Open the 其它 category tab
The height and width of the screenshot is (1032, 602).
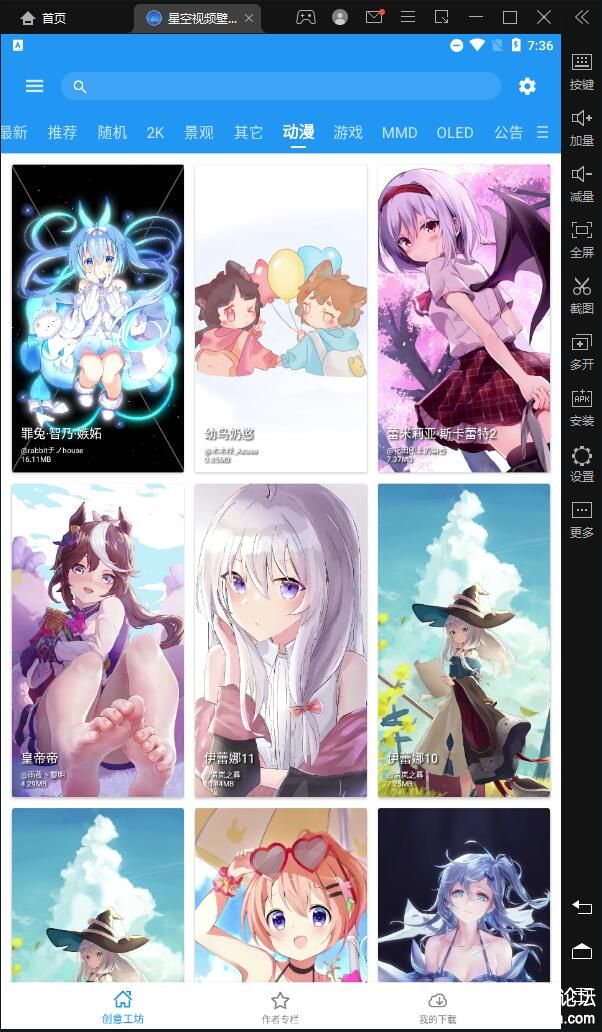pos(248,132)
